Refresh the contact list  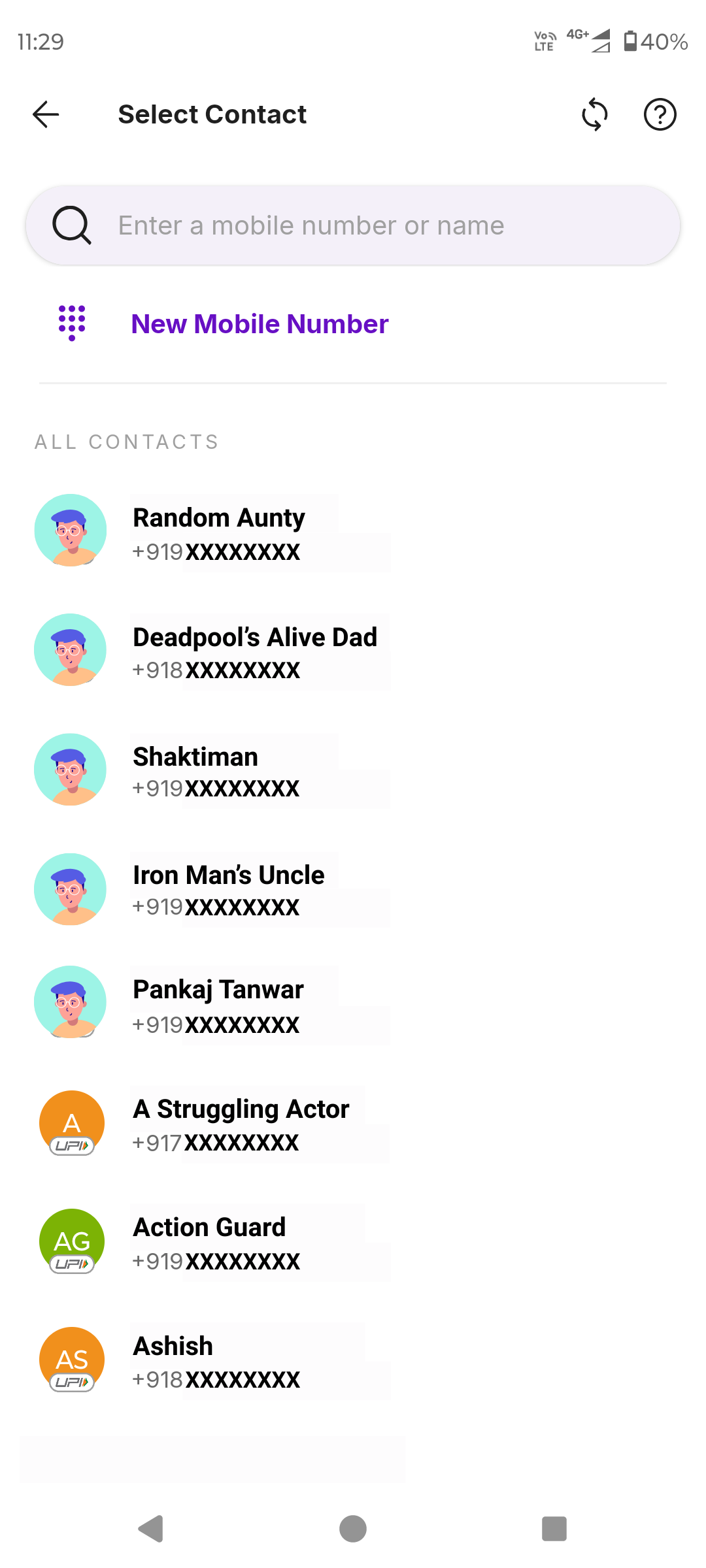click(x=594, y=114)
